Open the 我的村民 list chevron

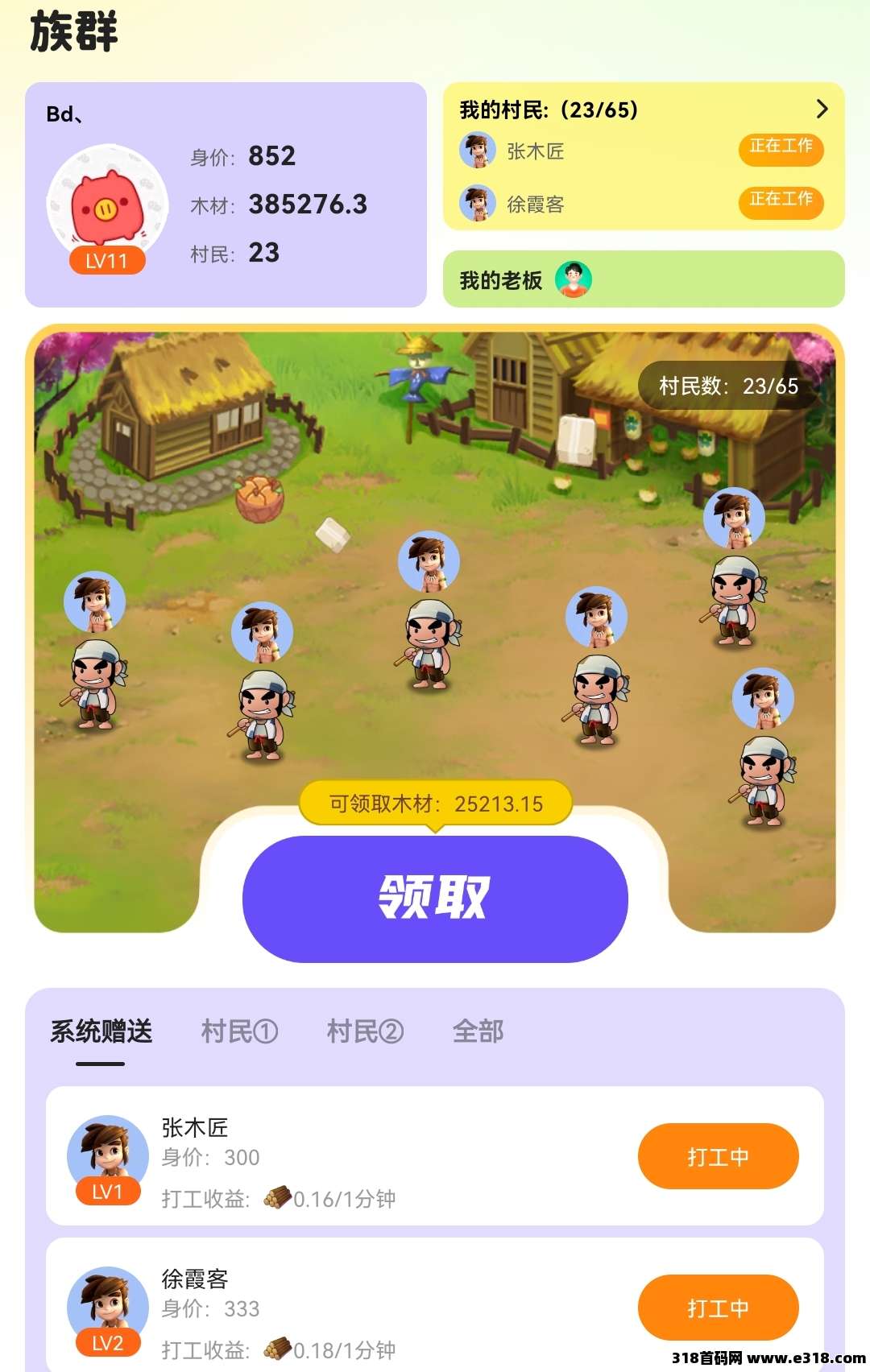pos(822,109)
